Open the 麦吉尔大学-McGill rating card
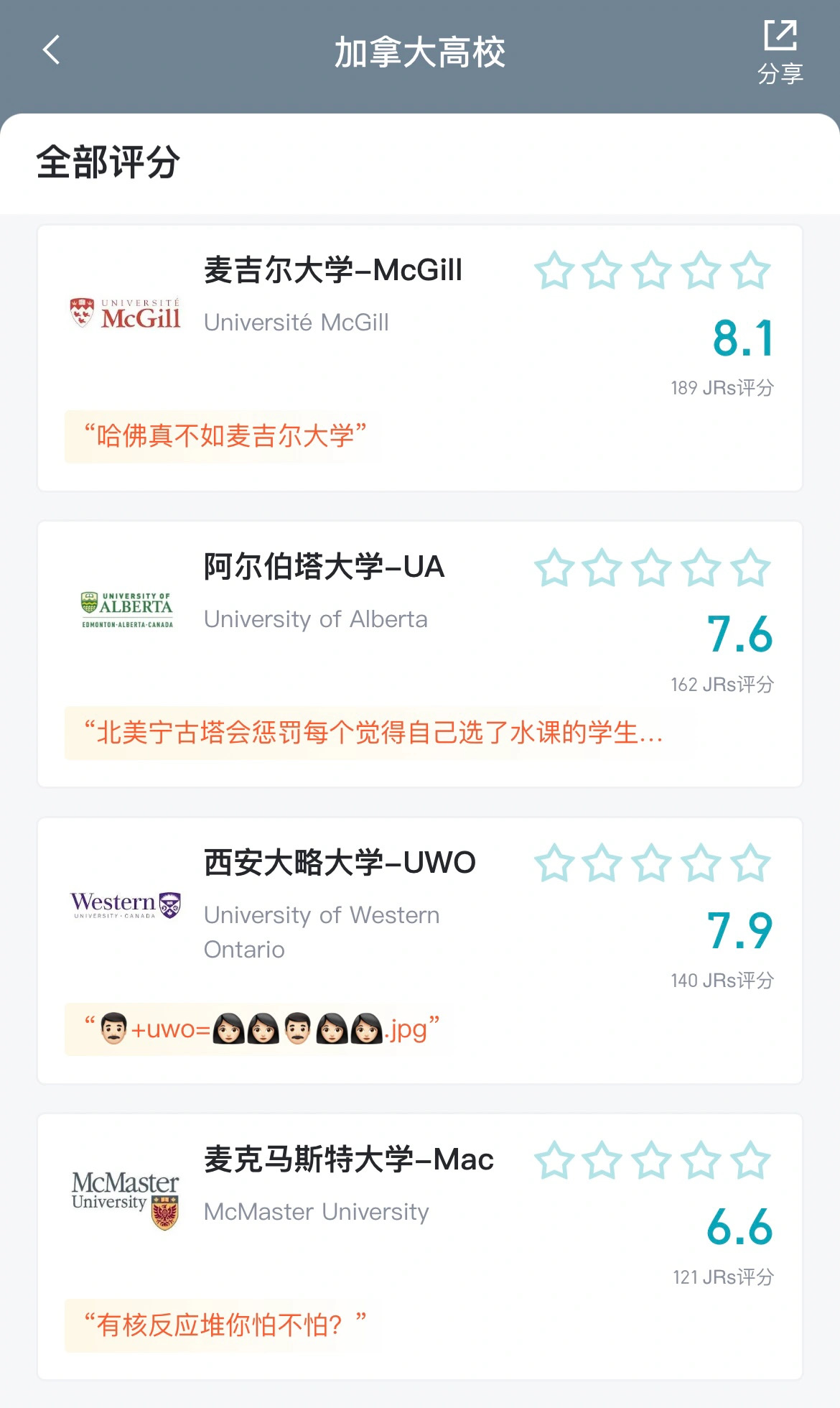The height and width of the screenshot is (1408, 840). pyautogui.click(x=332, y=271)
